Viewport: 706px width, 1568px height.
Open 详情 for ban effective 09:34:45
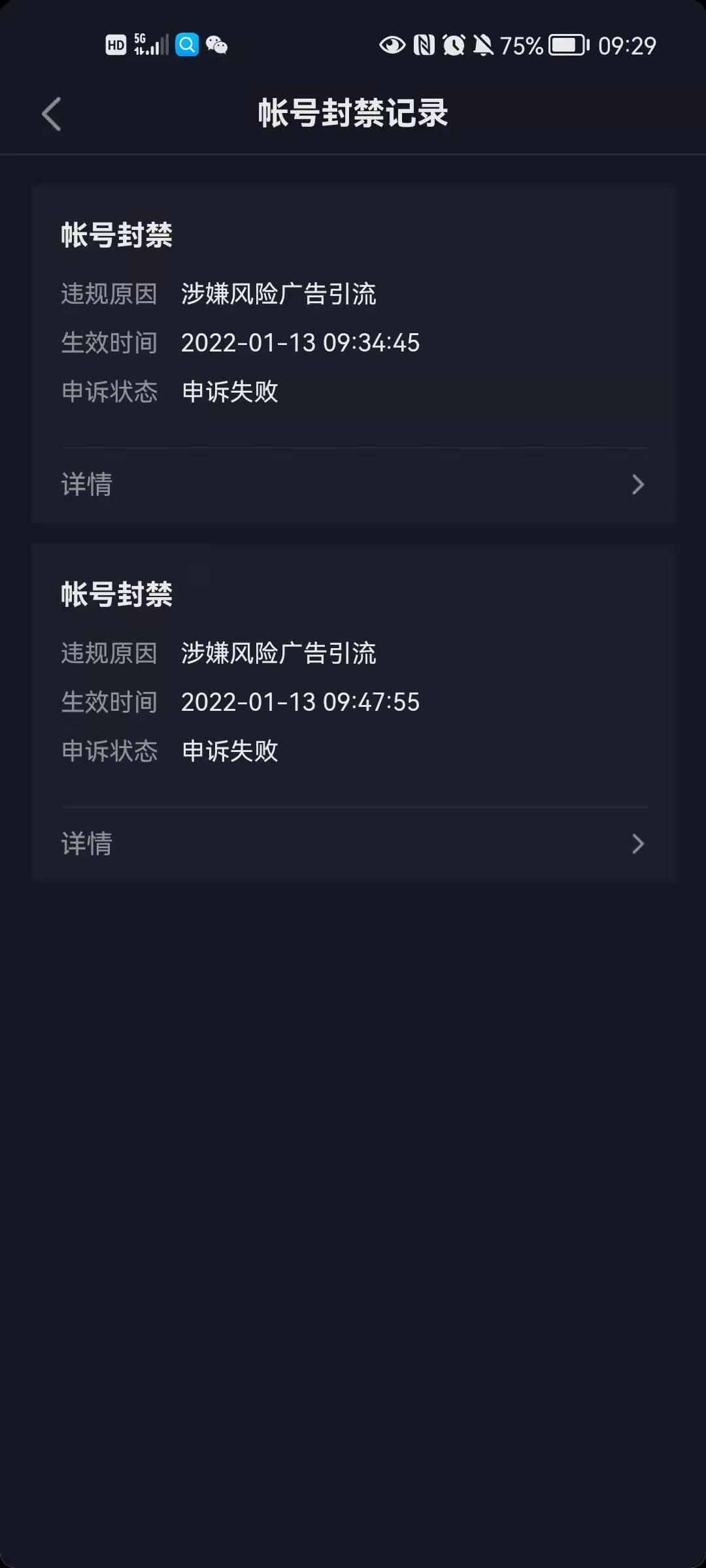tap(353, 485)
